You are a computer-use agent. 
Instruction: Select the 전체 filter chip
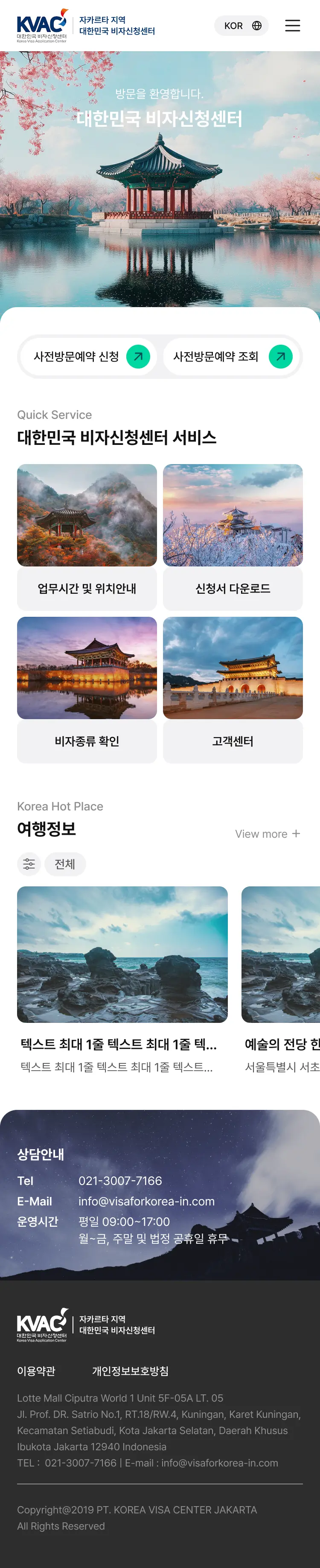(64, 864)
